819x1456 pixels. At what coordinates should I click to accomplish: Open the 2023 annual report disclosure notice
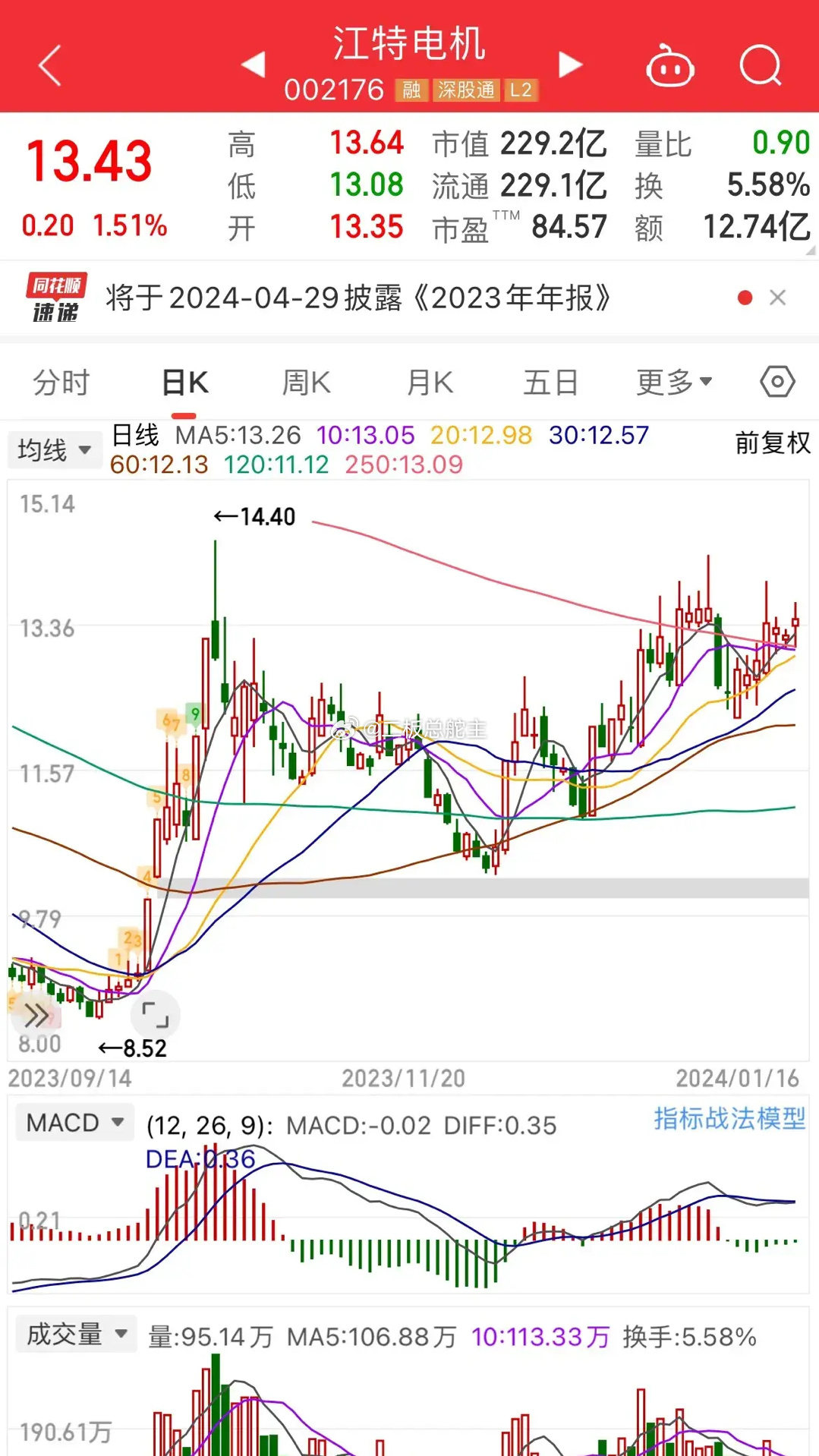357,298
